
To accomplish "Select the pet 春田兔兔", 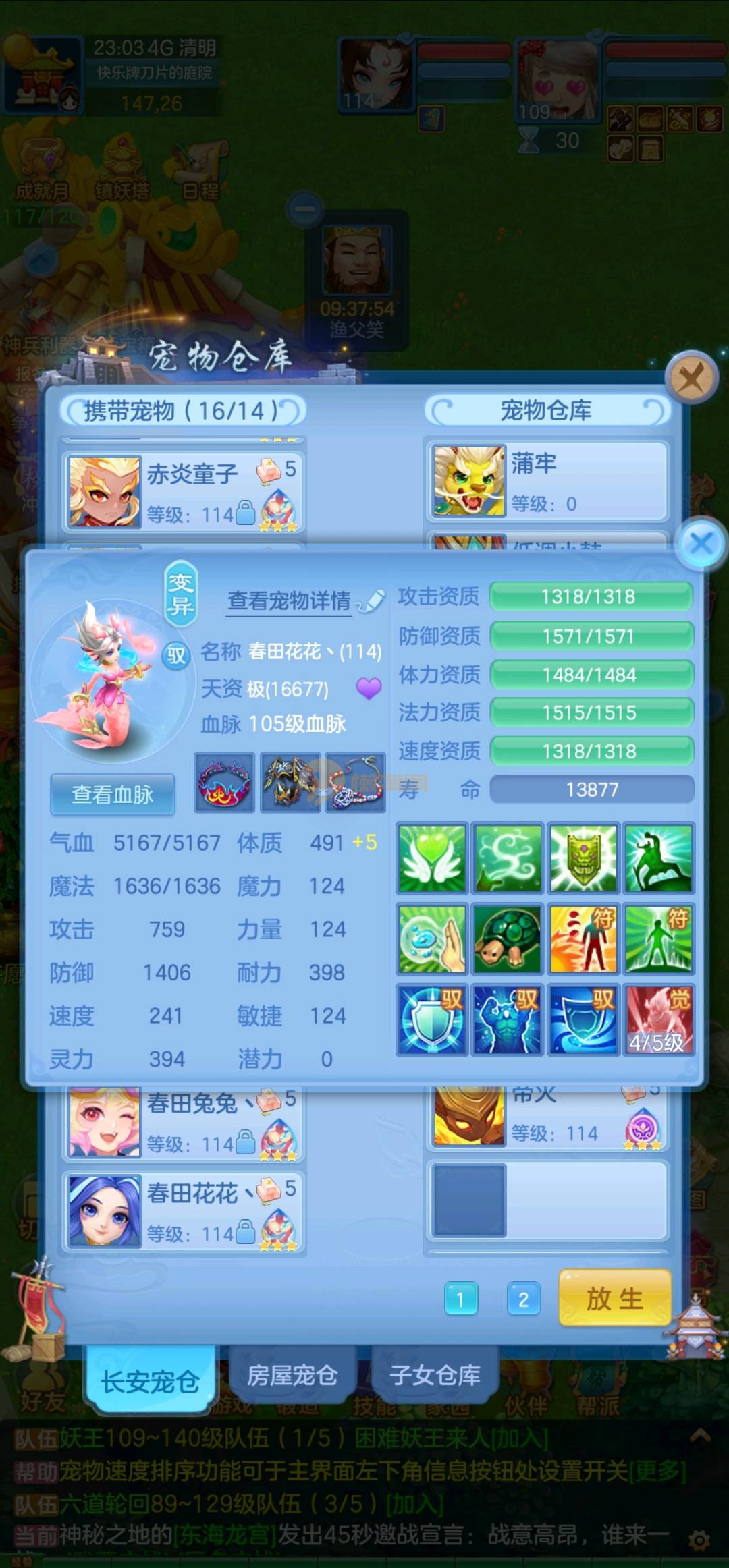I will click(x=184, y=1121).
